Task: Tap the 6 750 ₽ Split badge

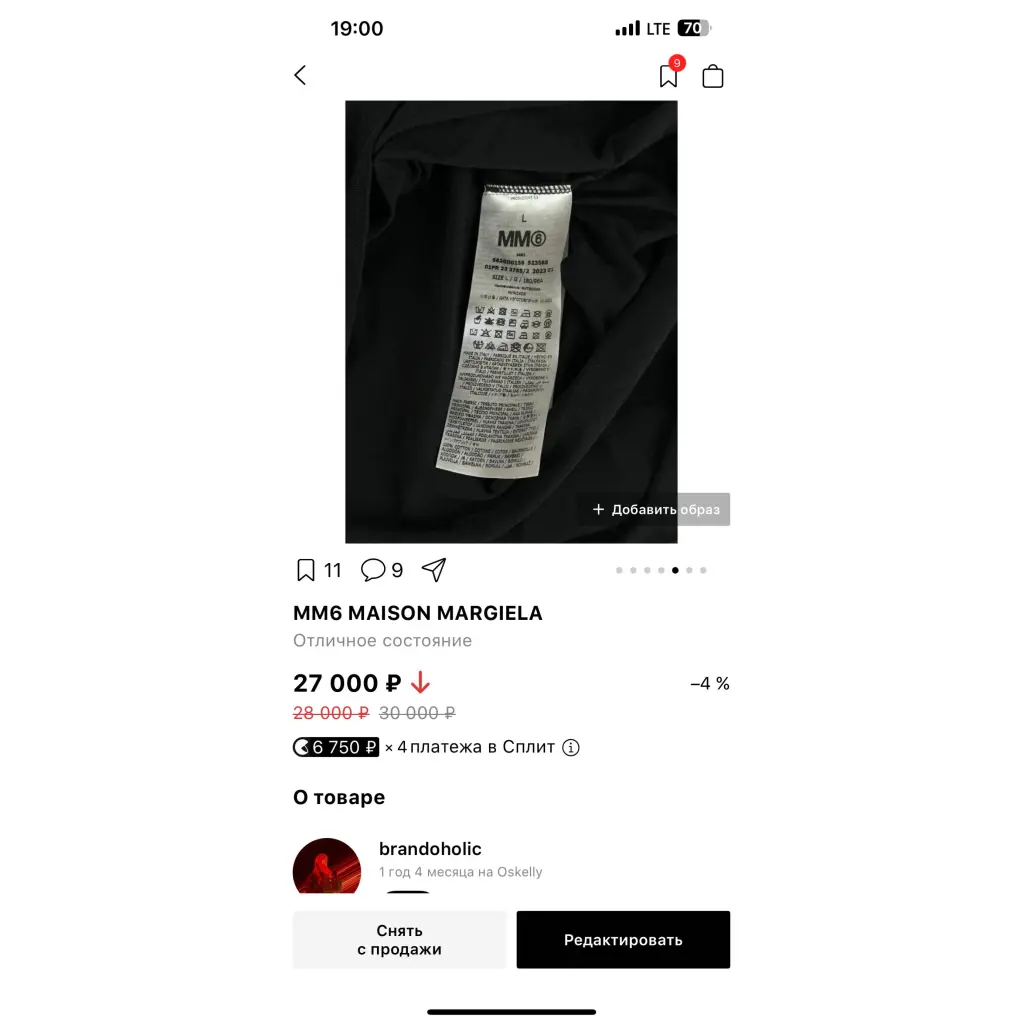Action: point(337,747)
